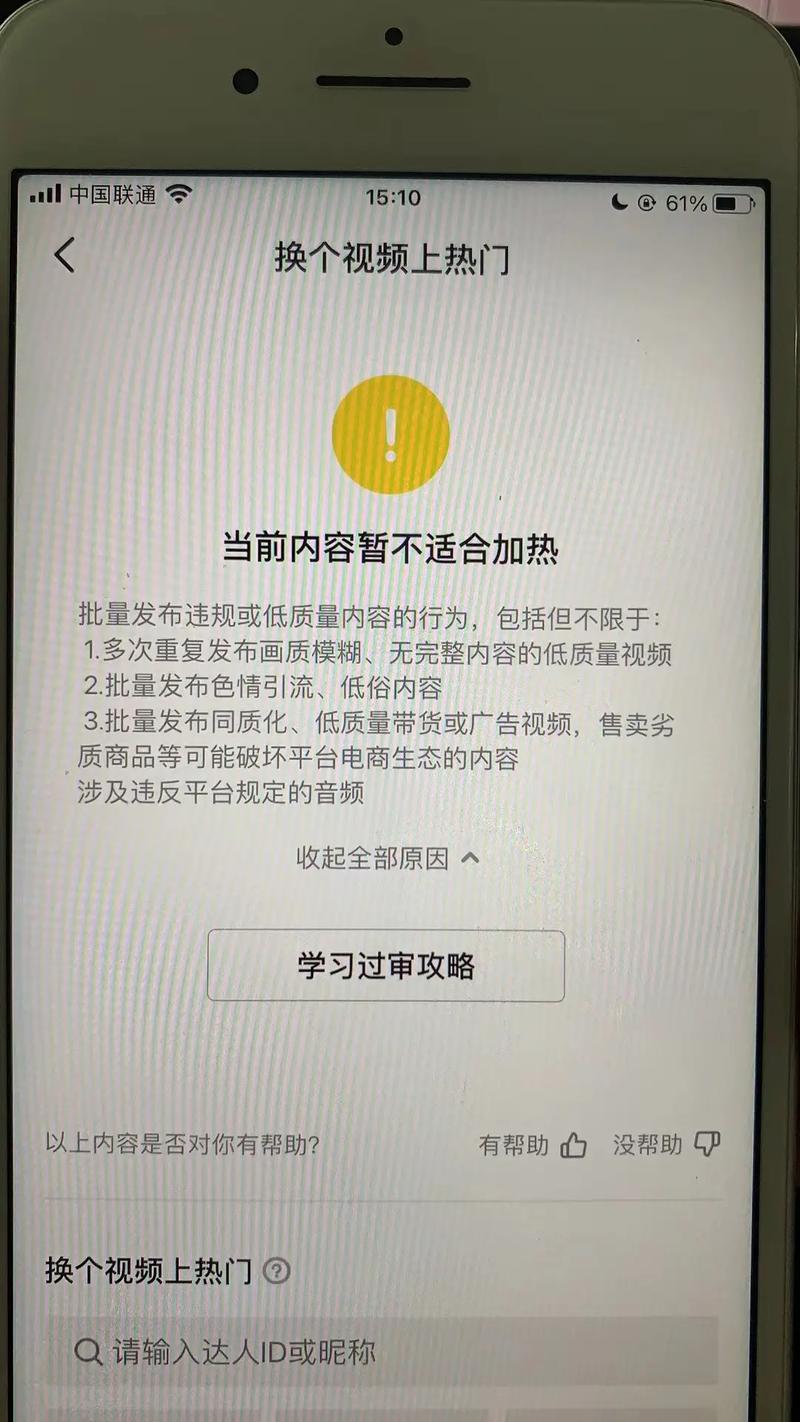
Task: Open the help icon beside 换个视频上热门
Action: pyautogui.click(x=276, y=1271)
